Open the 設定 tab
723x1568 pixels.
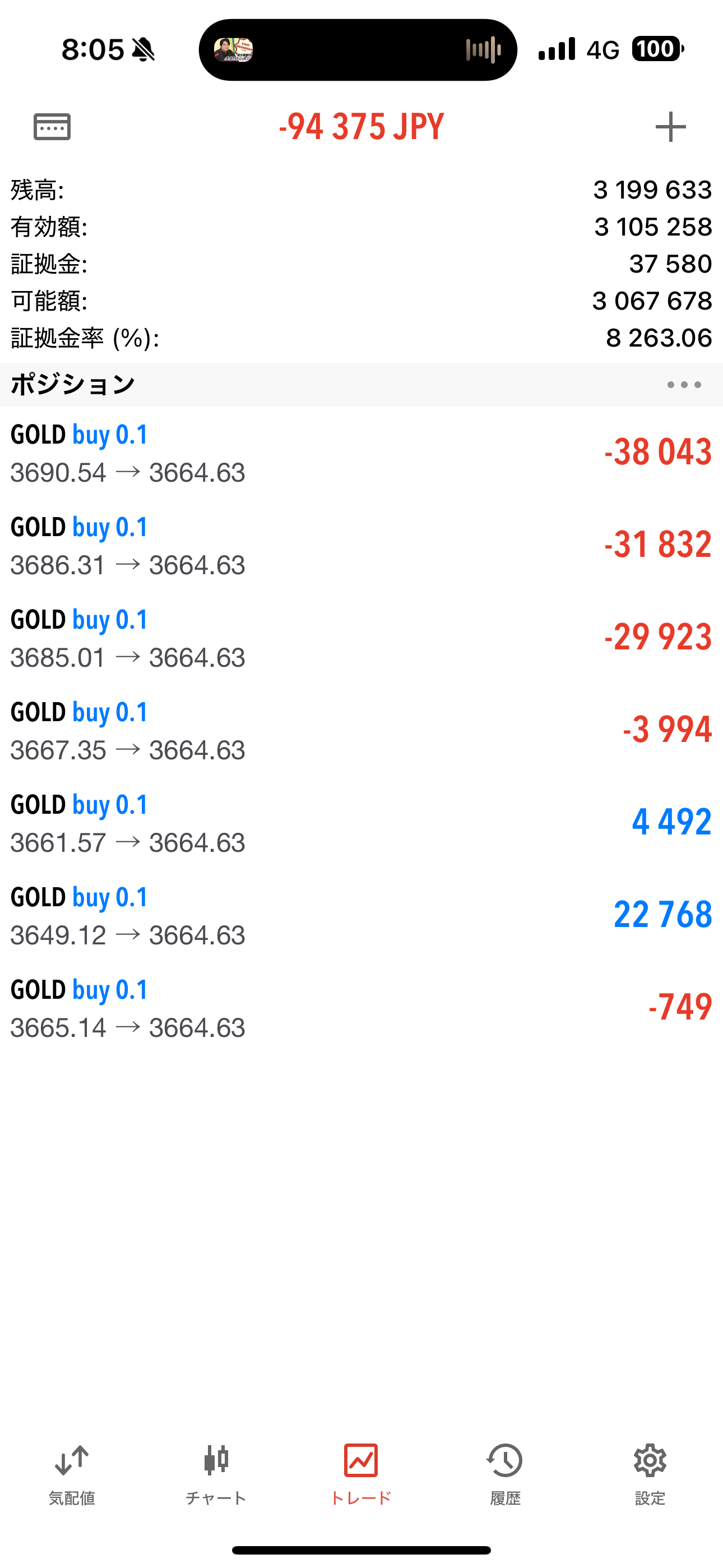tap(650, 1474)
